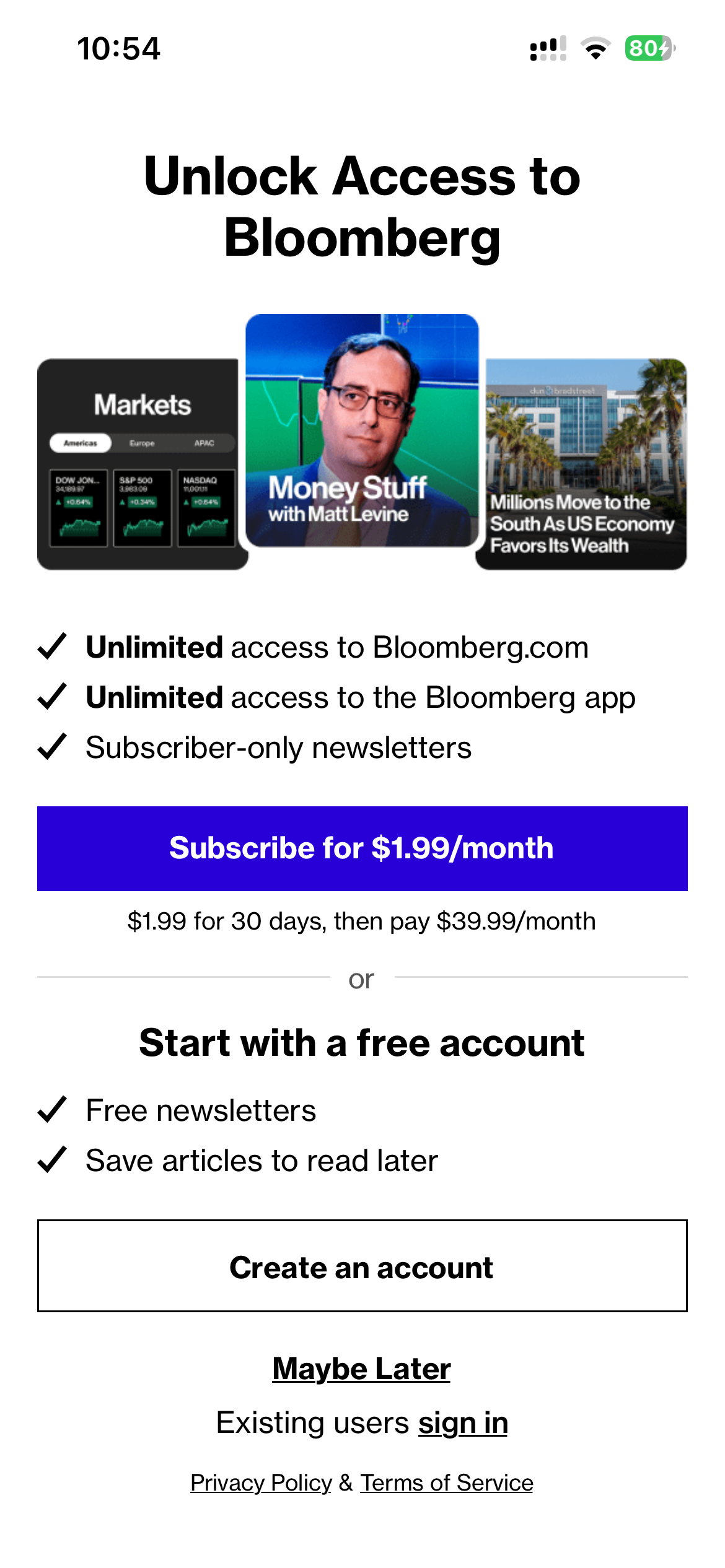
Task: View the Terms of Service
Action: (x=447, y=1483)
